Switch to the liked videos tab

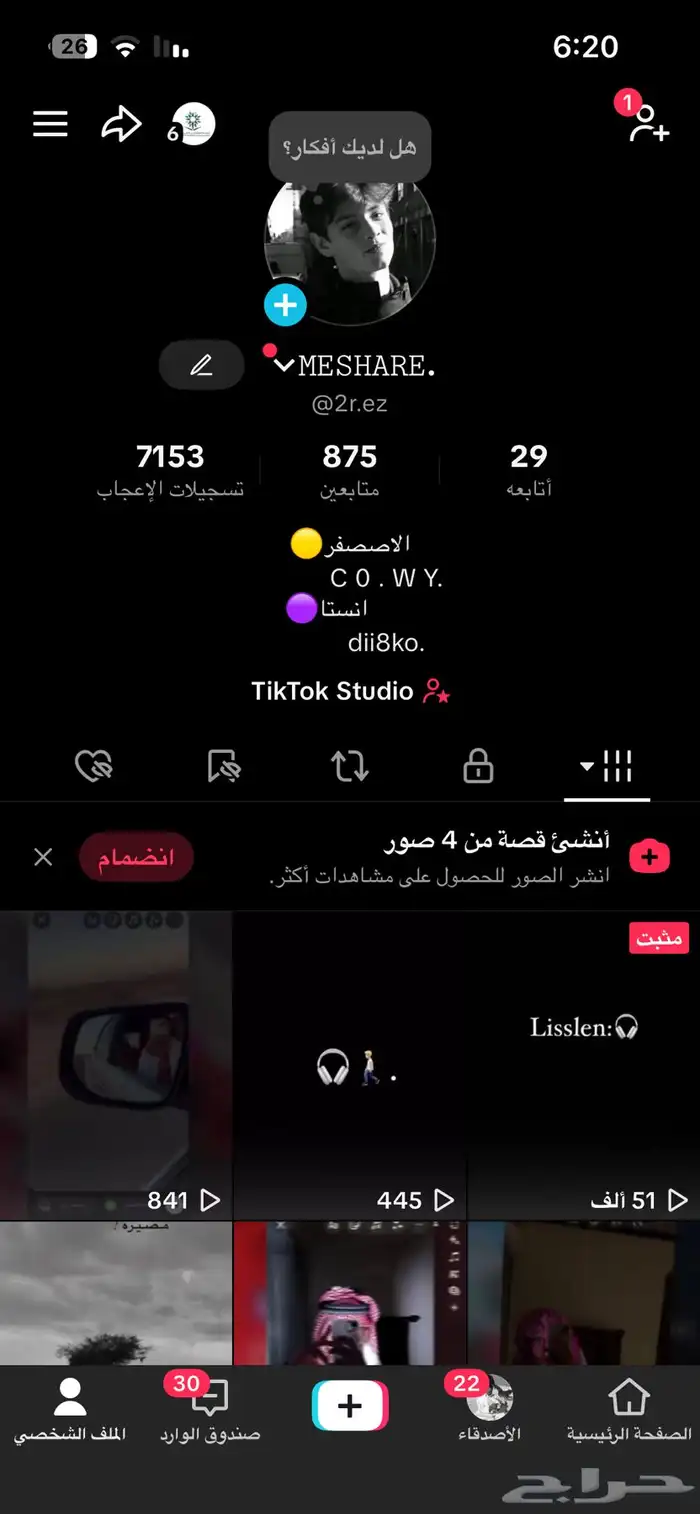(94, 767)
